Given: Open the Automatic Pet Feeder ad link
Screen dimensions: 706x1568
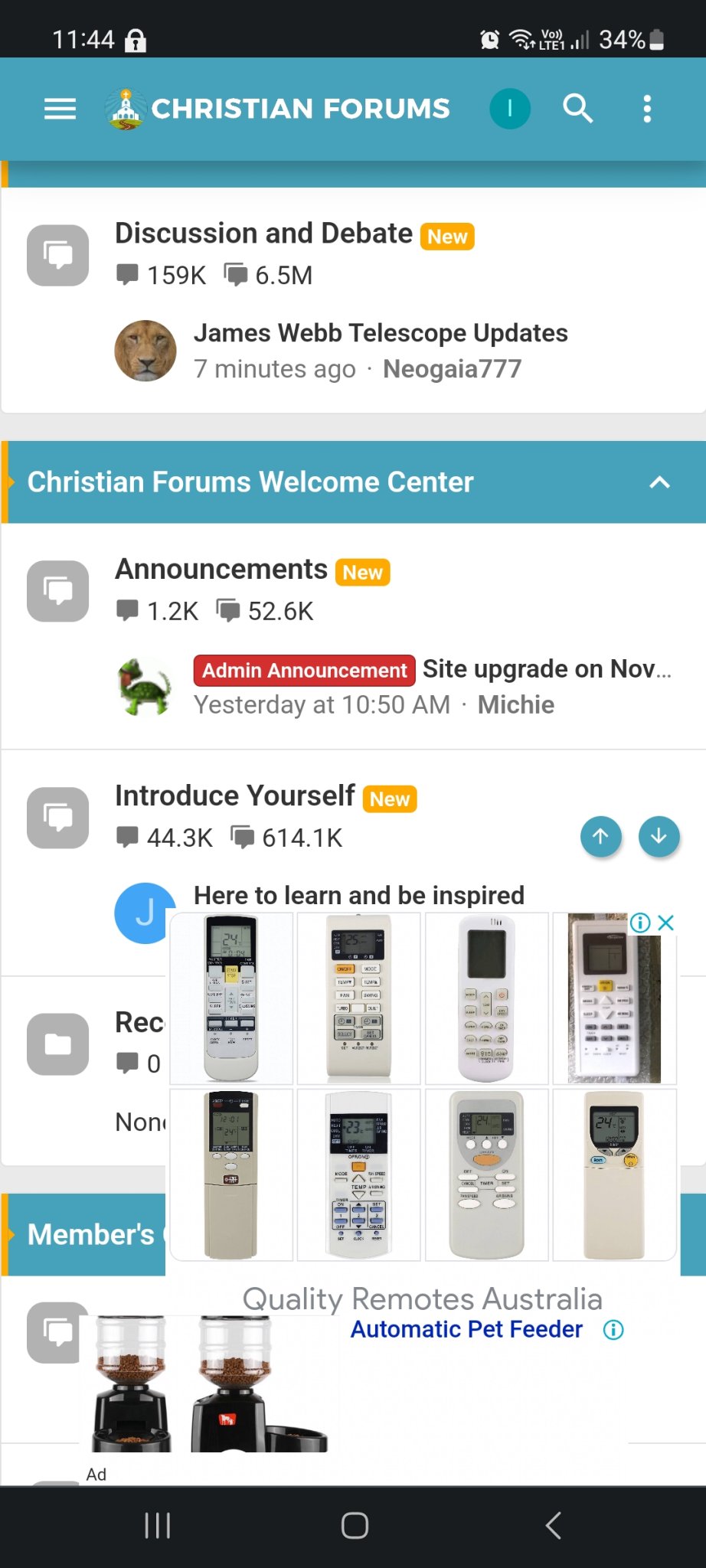Looking at the screenshot, I should pyautogui.click(x=466, y=1330).
